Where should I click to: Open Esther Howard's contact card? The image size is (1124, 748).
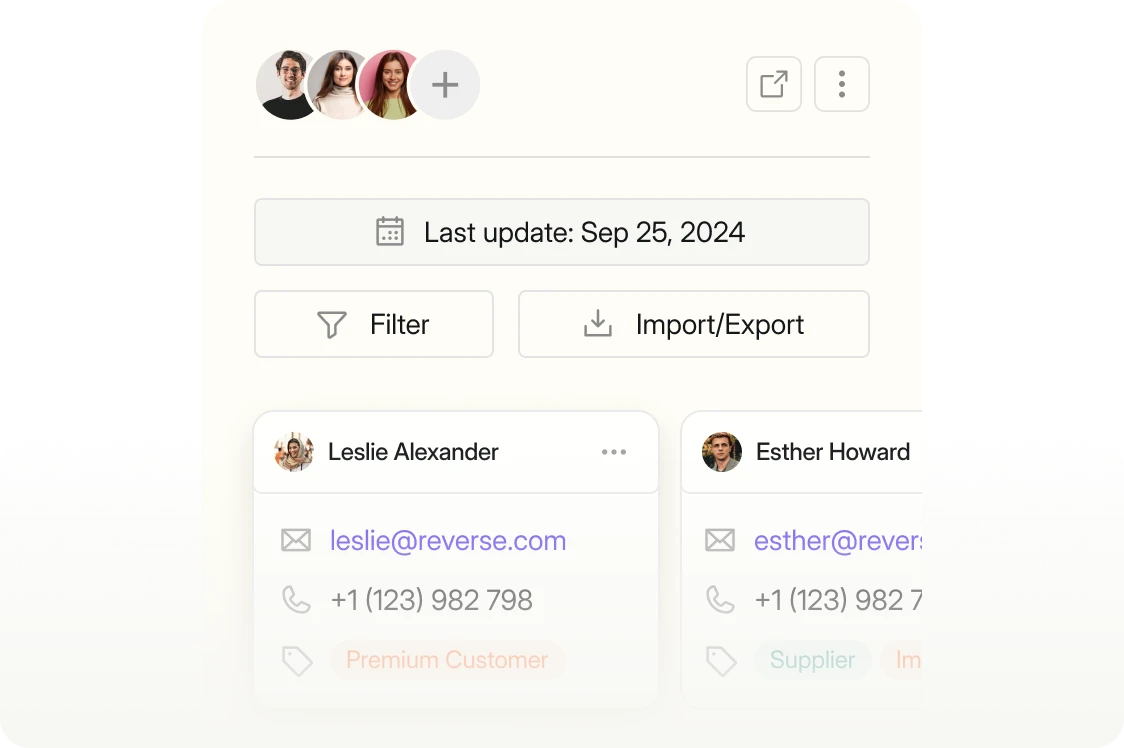tap(832, 452)
